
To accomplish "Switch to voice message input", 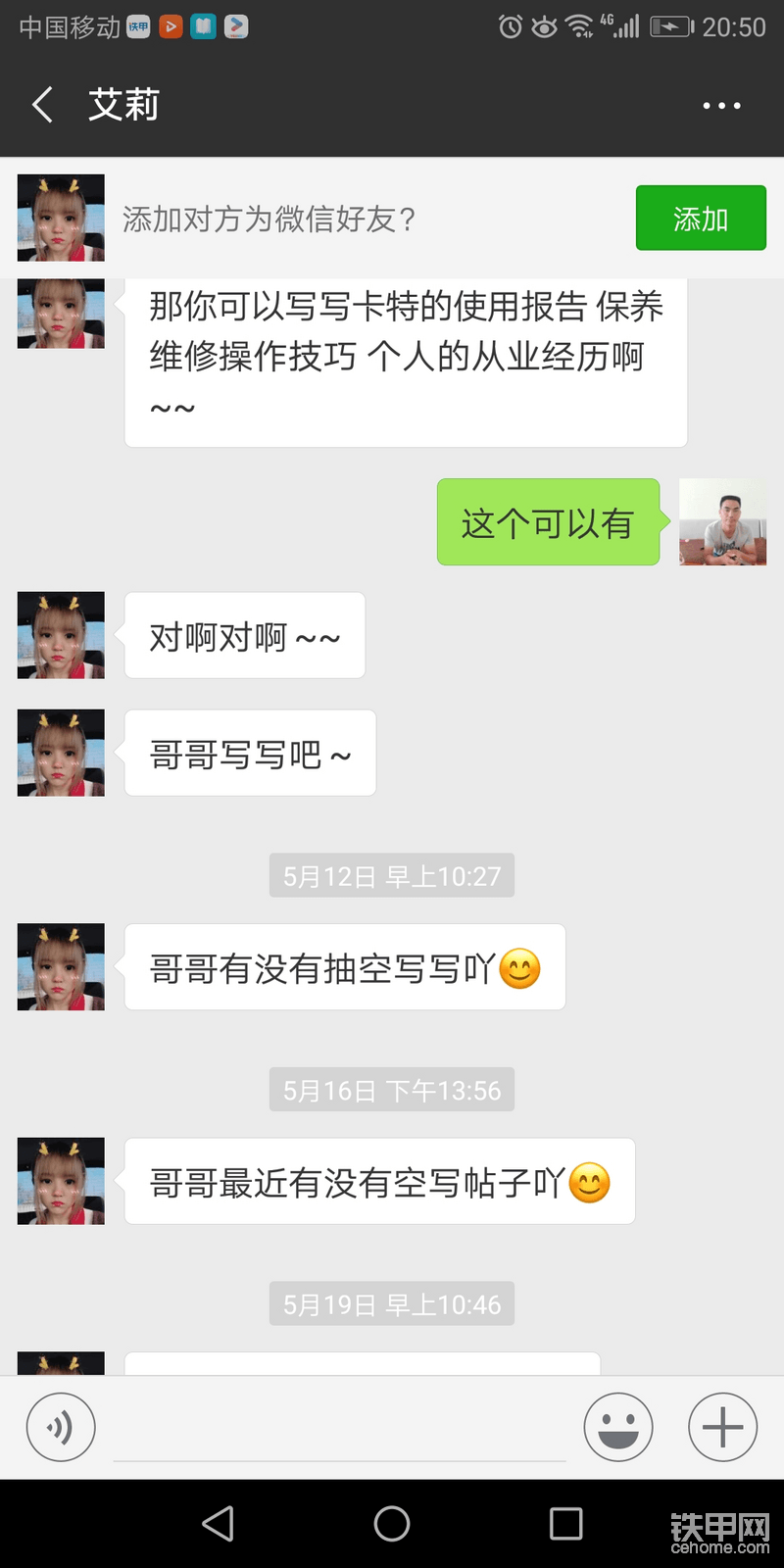I will [x=61, y=1427].
